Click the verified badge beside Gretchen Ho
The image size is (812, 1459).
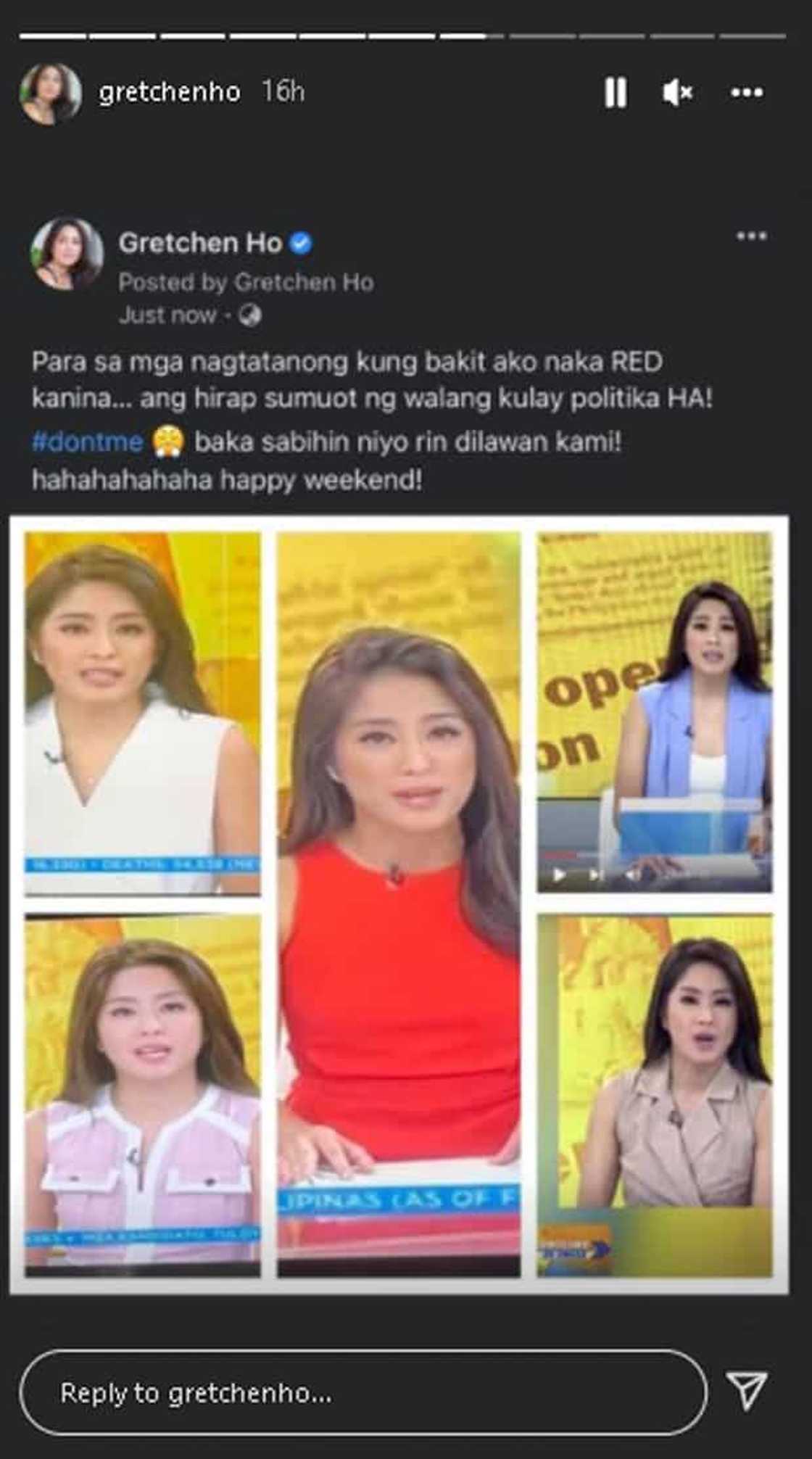(x=299, y=245)
